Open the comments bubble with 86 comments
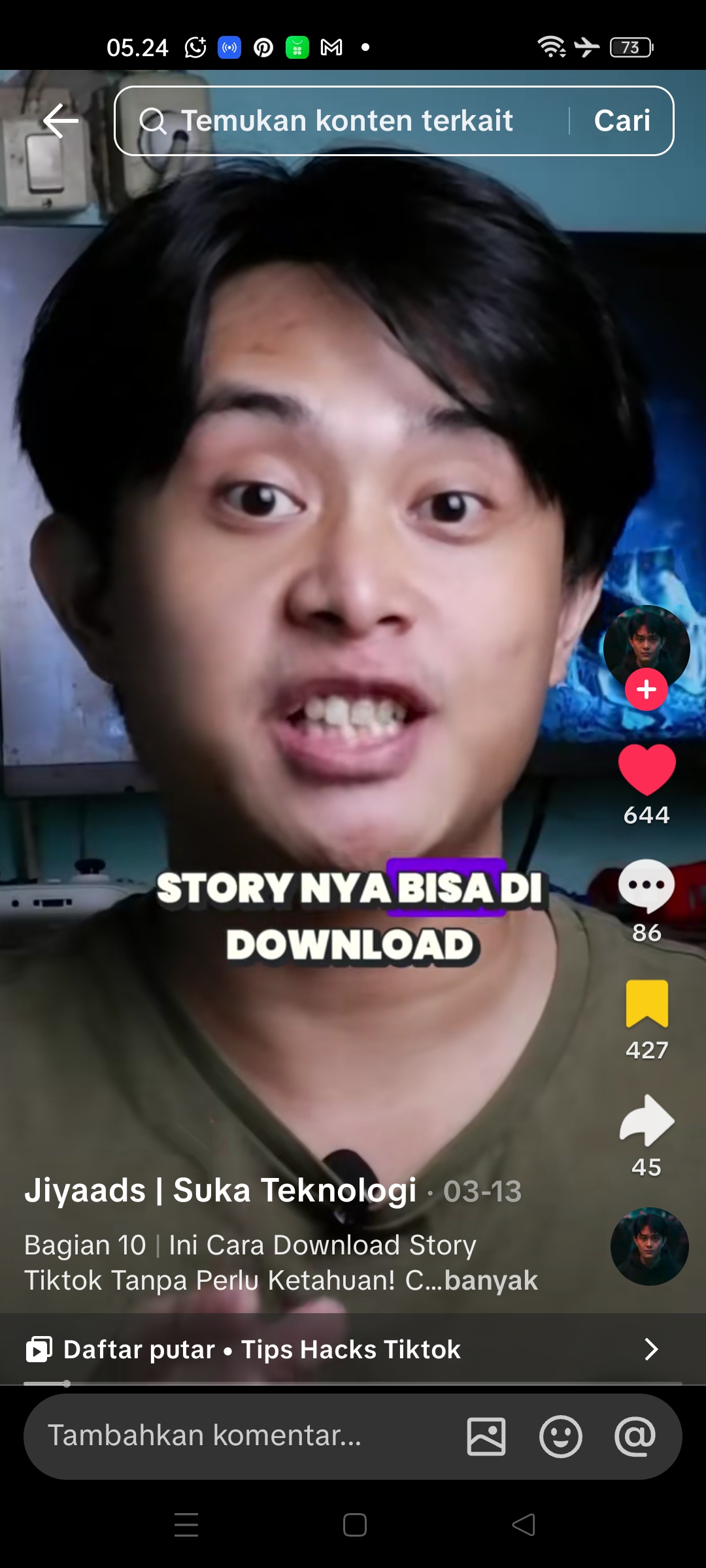Screen dimensions: 706x1568 [x=647, y=886]
